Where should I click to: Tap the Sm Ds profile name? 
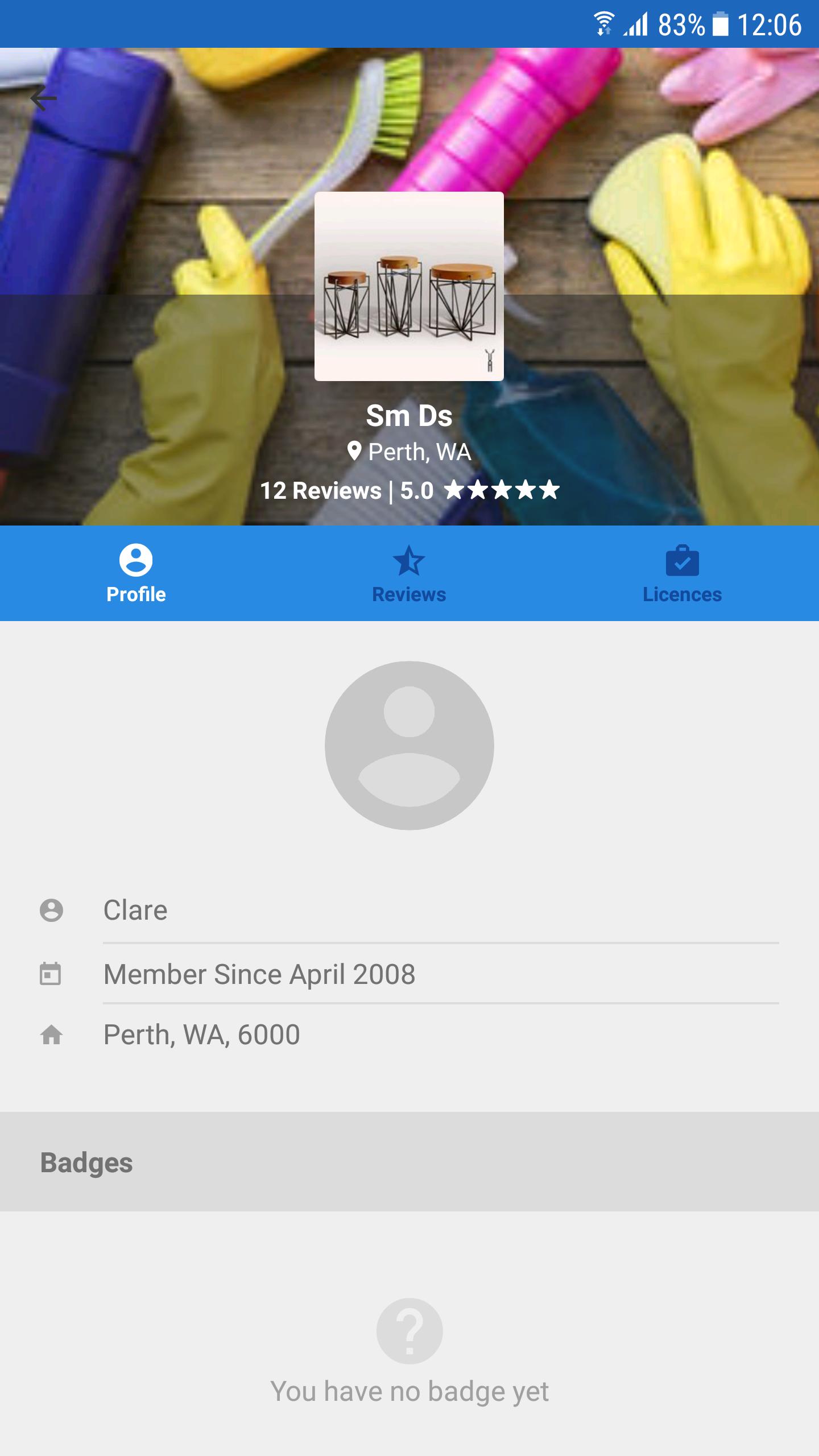(x=409, y=415)
